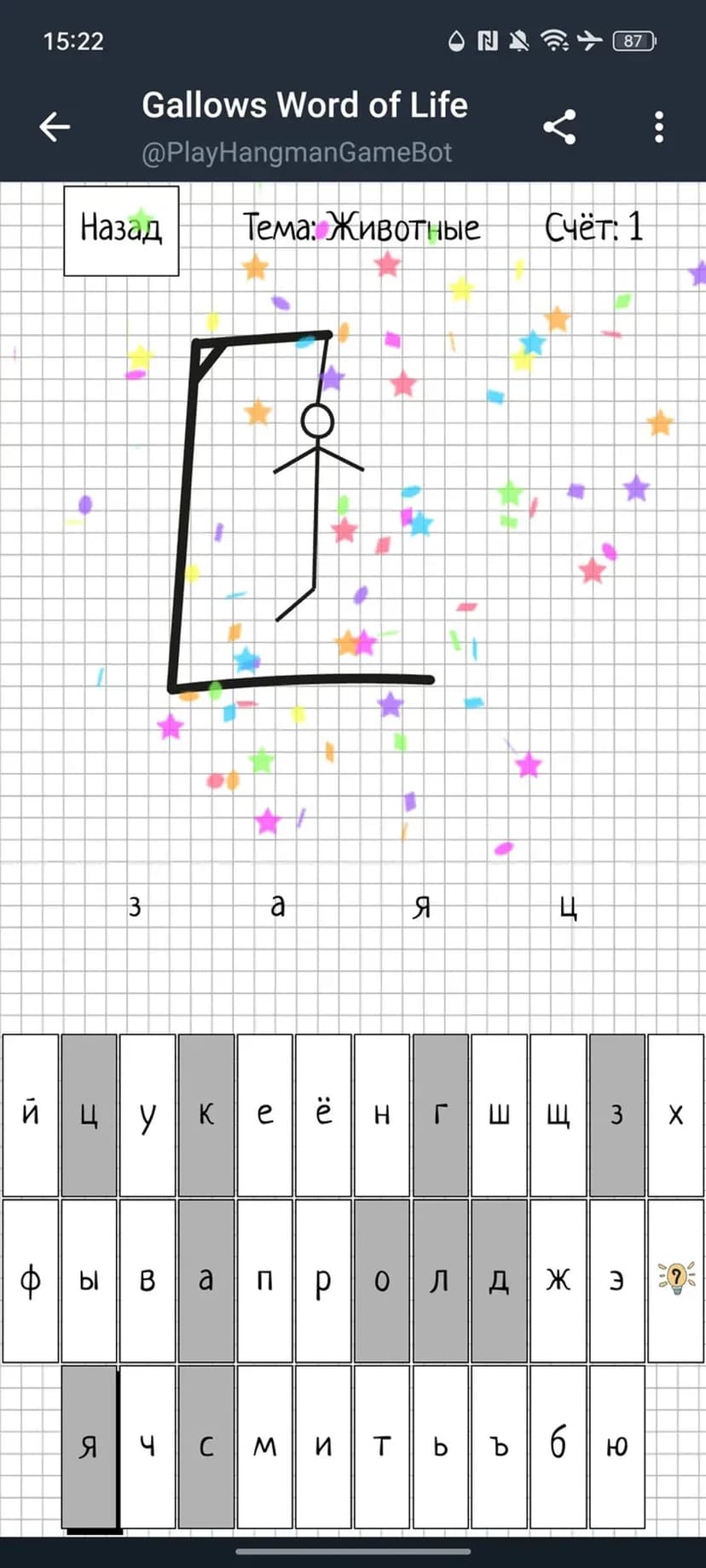This screenshot has height=1568, width=706.
Task: Pick the letter ч key
Action: [x=148, y=1445]
